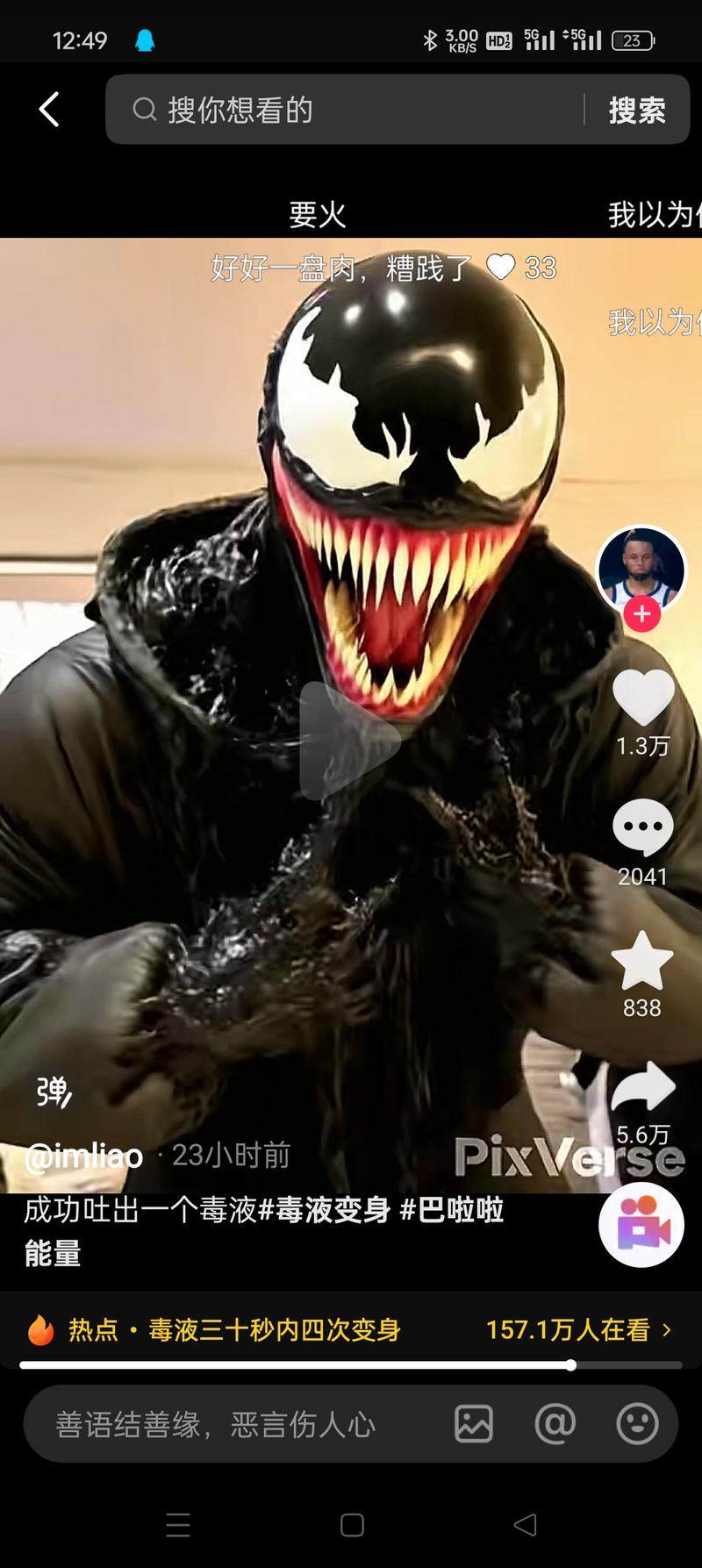Favorite the video with the star icon
The height and width of the screenshot is (1568, 702).
(642, 962)
